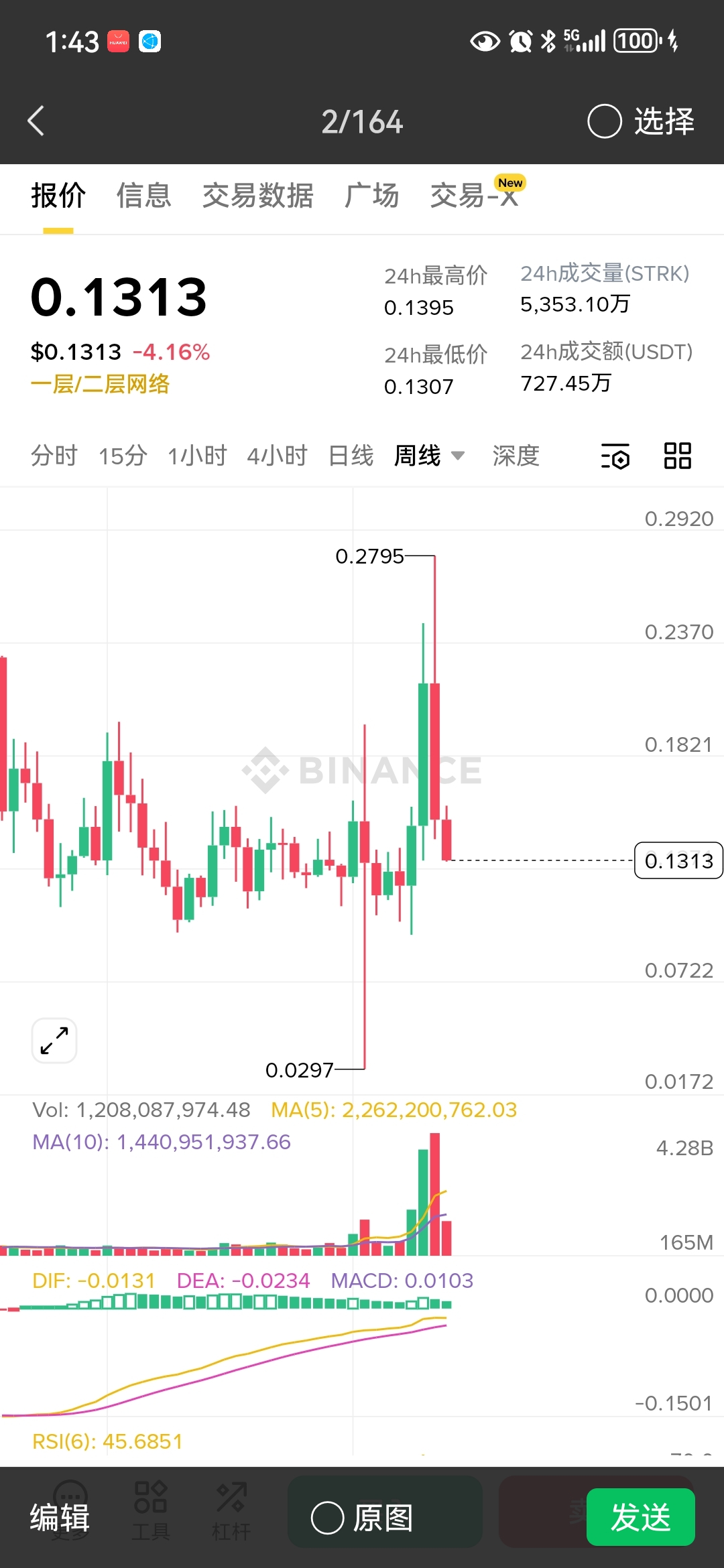Open the 编辑 image editor
The image size is (724, 1568).
59,1517
